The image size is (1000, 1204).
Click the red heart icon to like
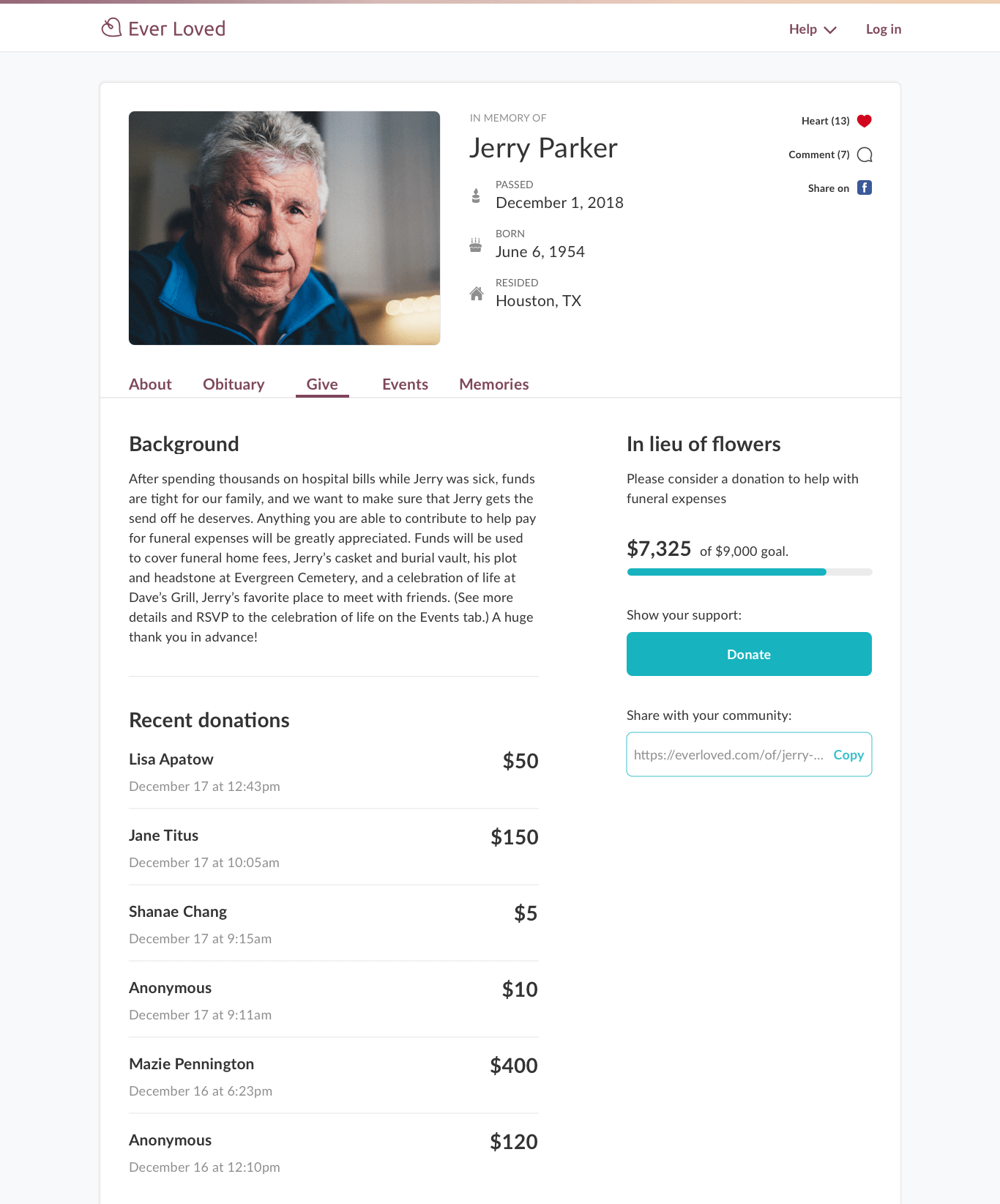point(865,120)
